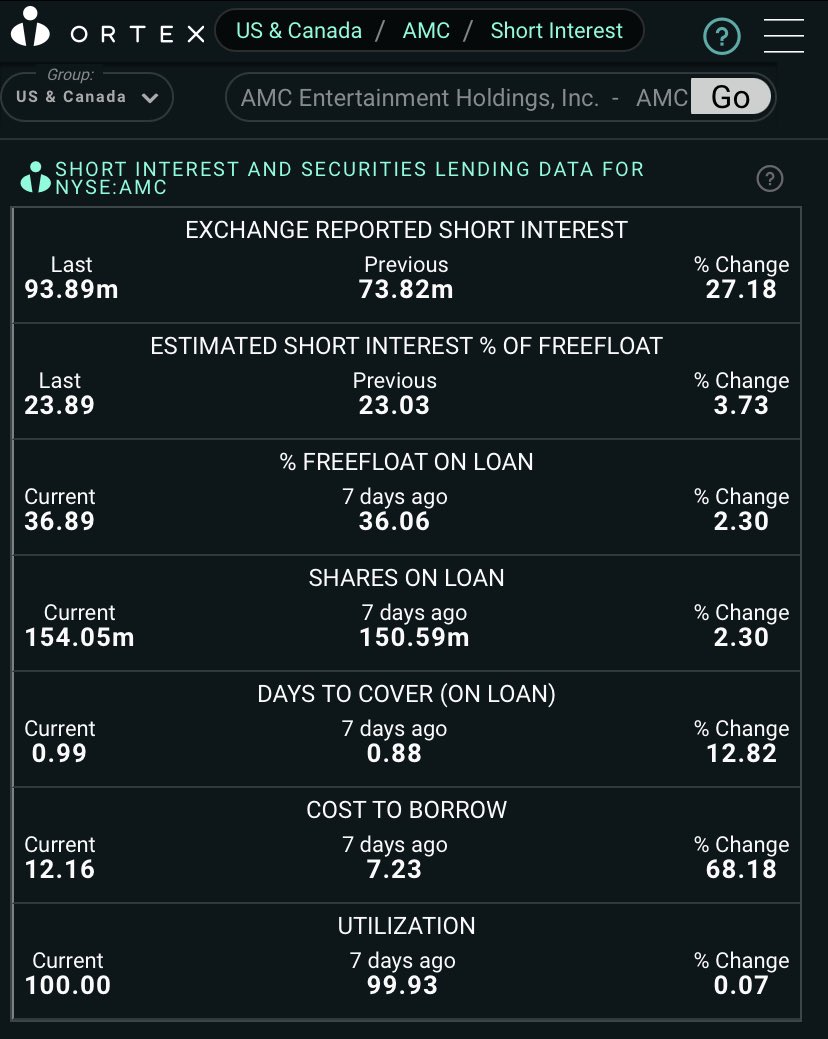Open help for short interest data section

(769, 179)
